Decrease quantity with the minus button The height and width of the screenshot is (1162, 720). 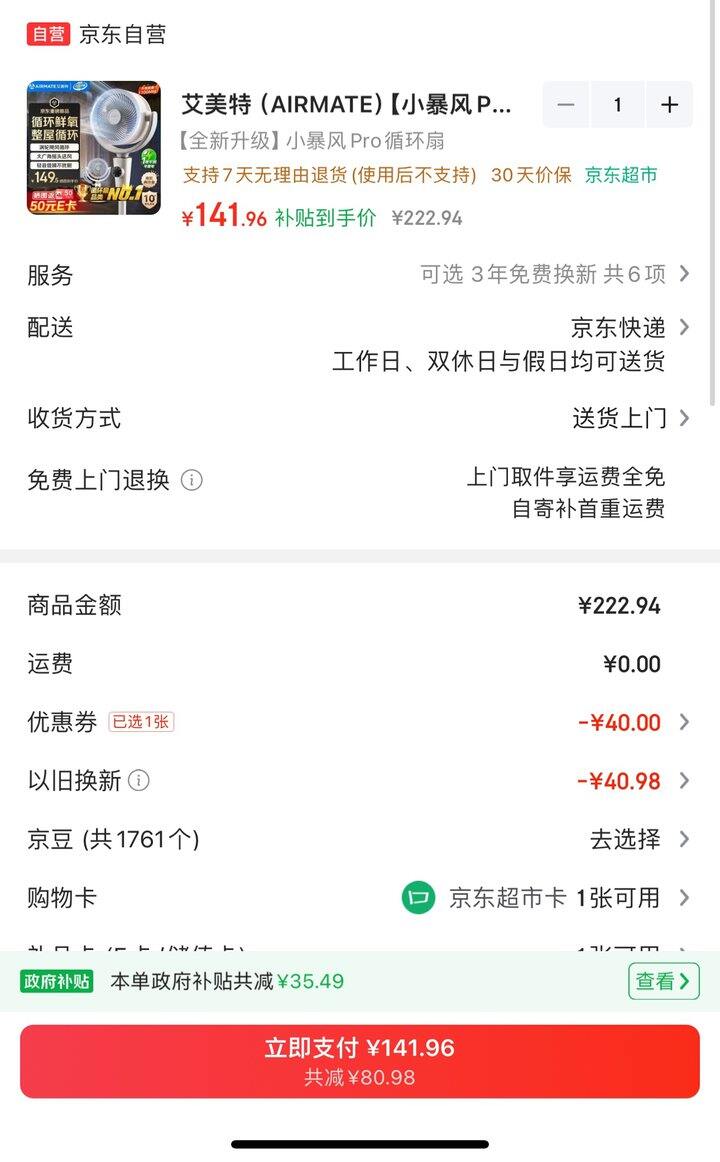coord(566,105)
